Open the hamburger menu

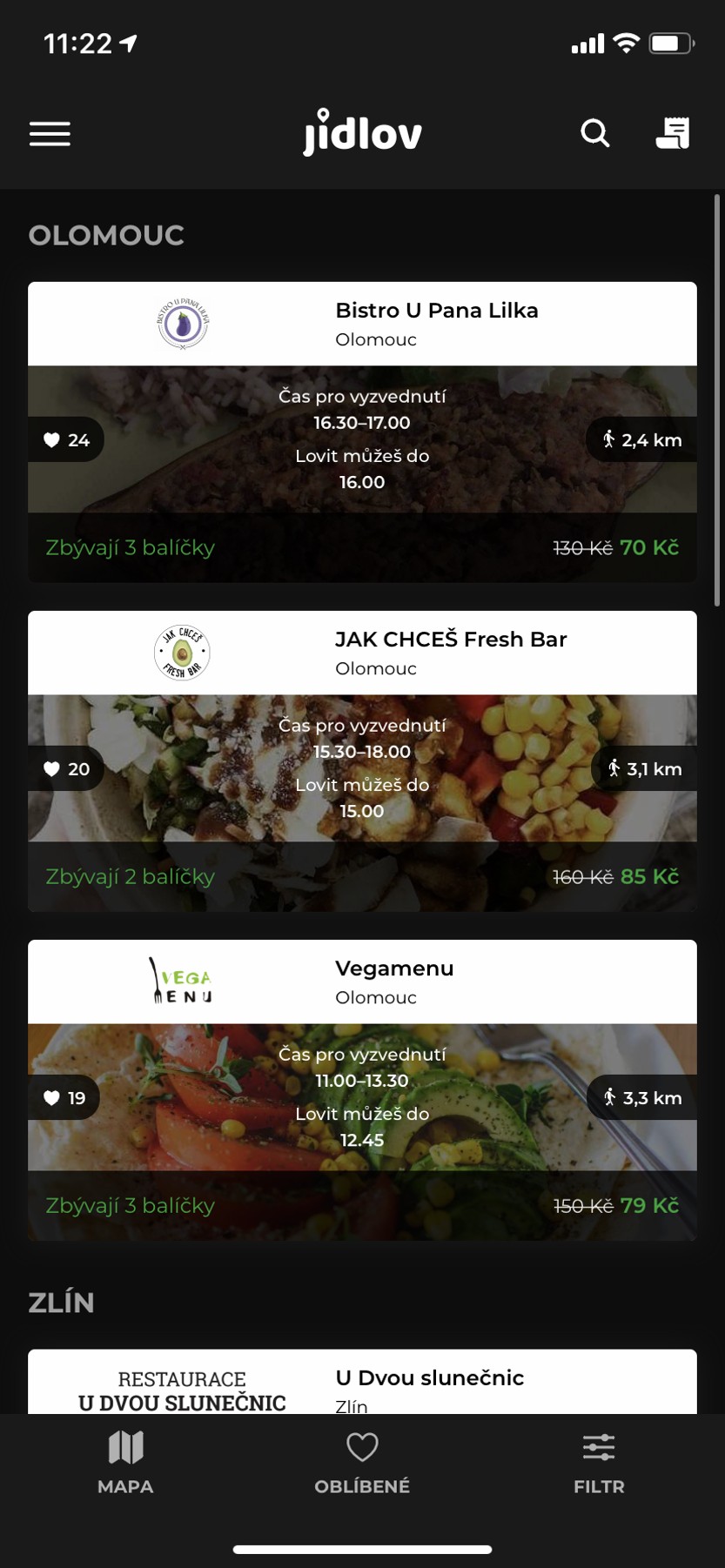50,134
